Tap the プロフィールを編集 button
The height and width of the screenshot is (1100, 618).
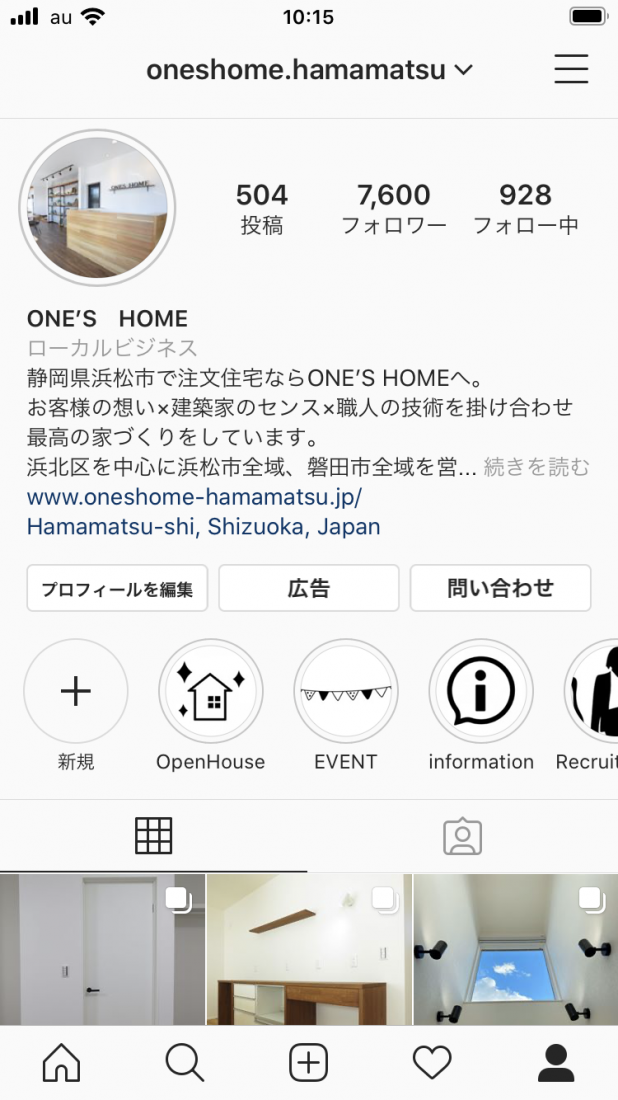click(x=117, y=588)
